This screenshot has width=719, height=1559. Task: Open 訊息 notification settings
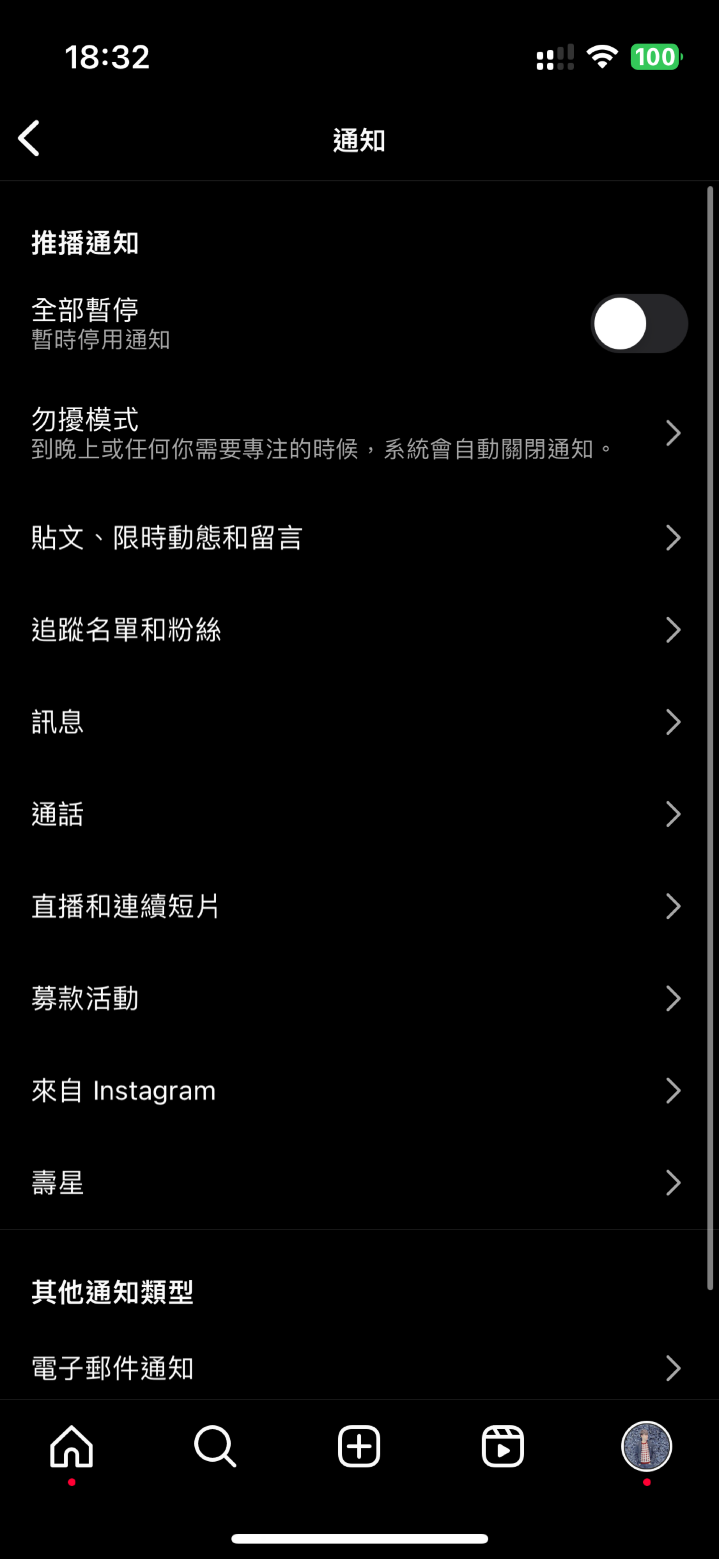click(x=359, y=722)
